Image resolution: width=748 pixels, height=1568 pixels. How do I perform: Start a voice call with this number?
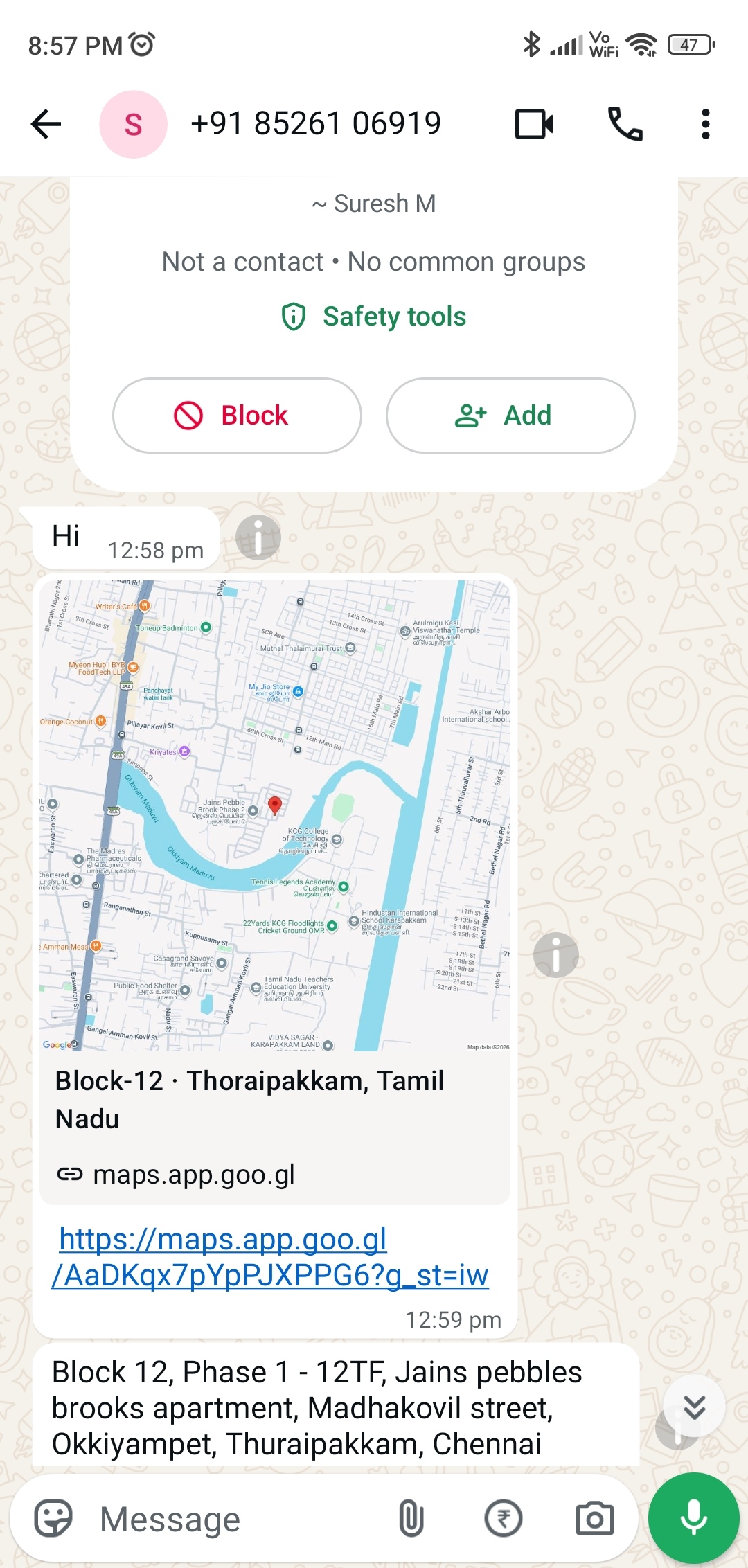tap(625, 125)
